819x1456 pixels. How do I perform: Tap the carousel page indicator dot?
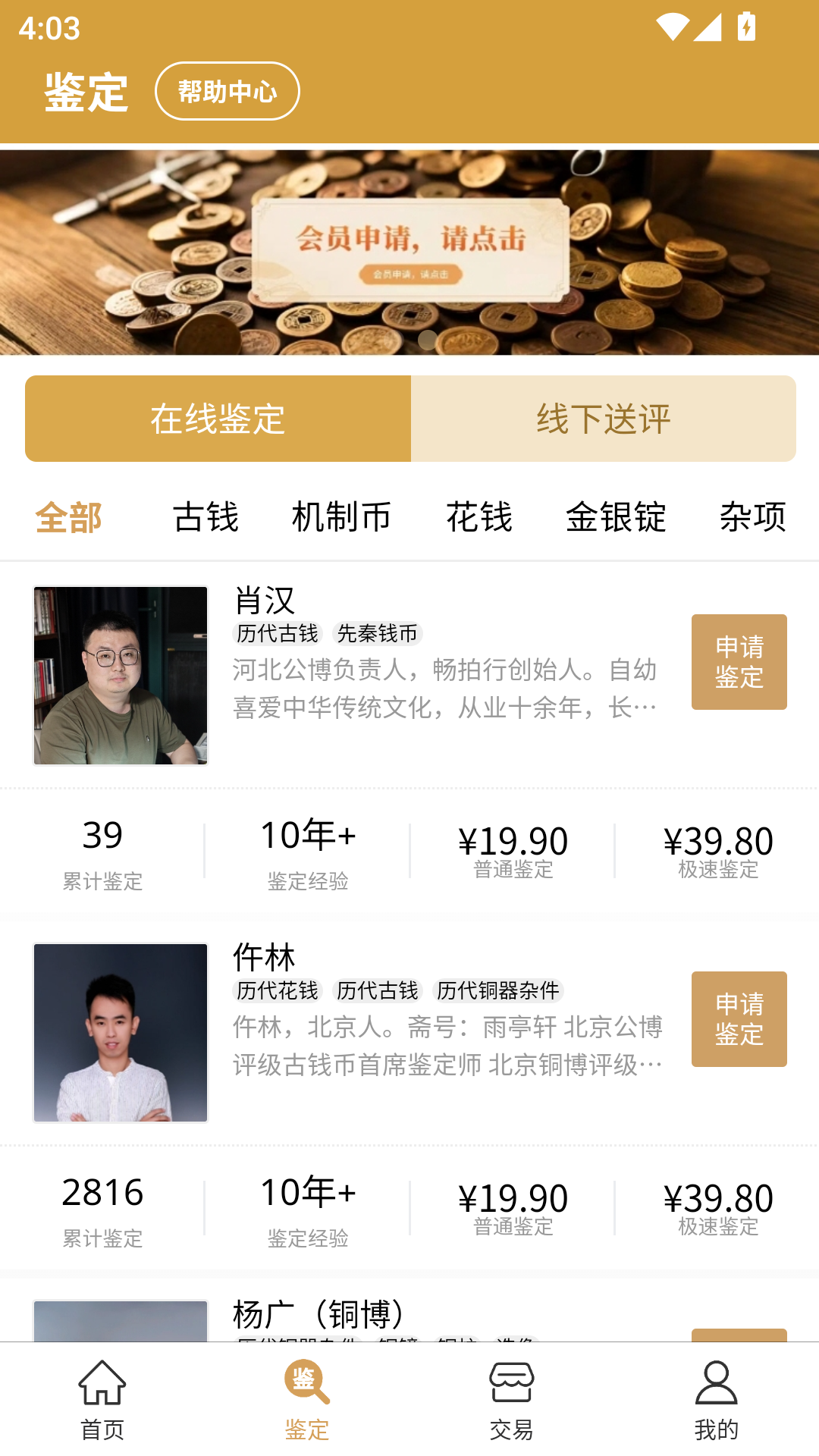click(428, 341)
